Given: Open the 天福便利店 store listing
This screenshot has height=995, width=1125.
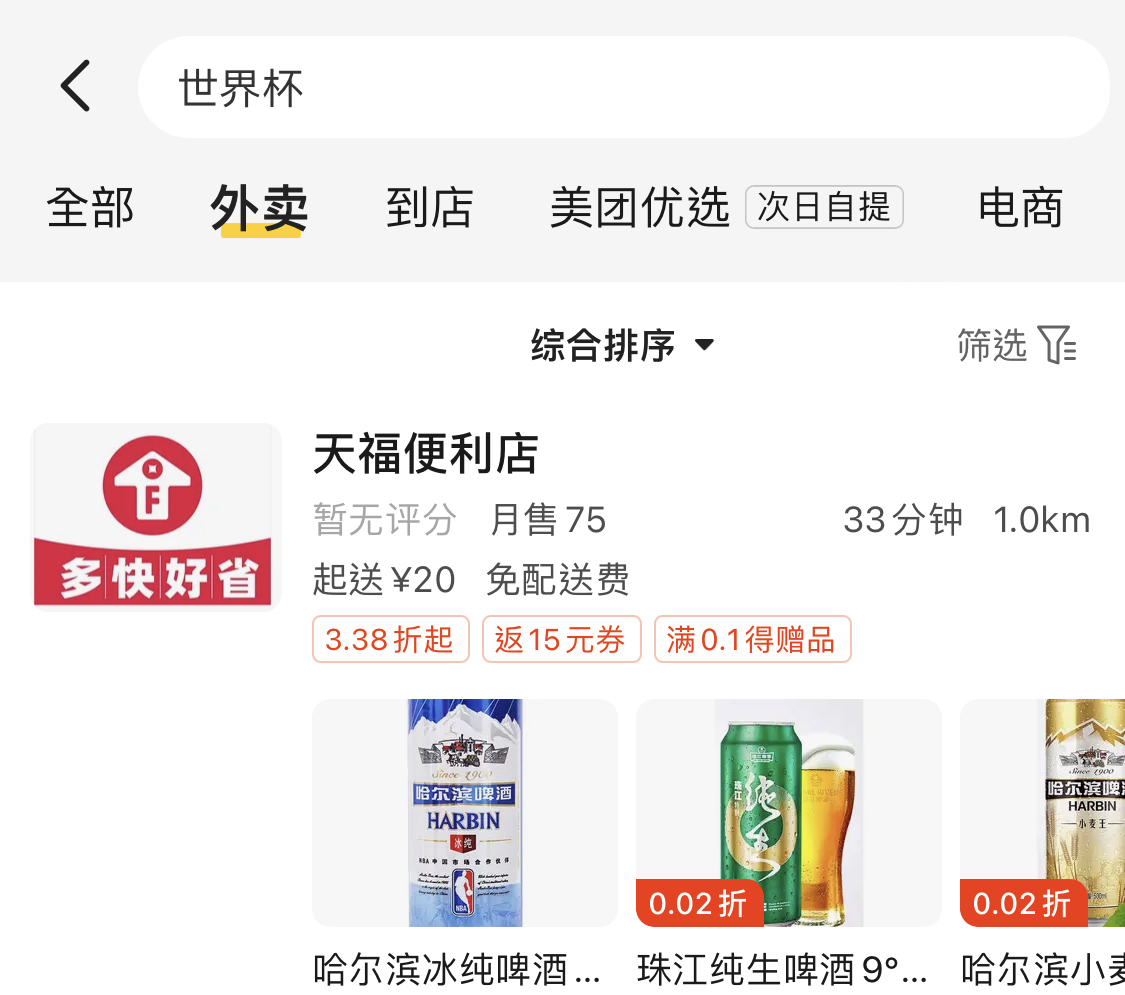Looking at the screenshot, I should pos(426,455).
